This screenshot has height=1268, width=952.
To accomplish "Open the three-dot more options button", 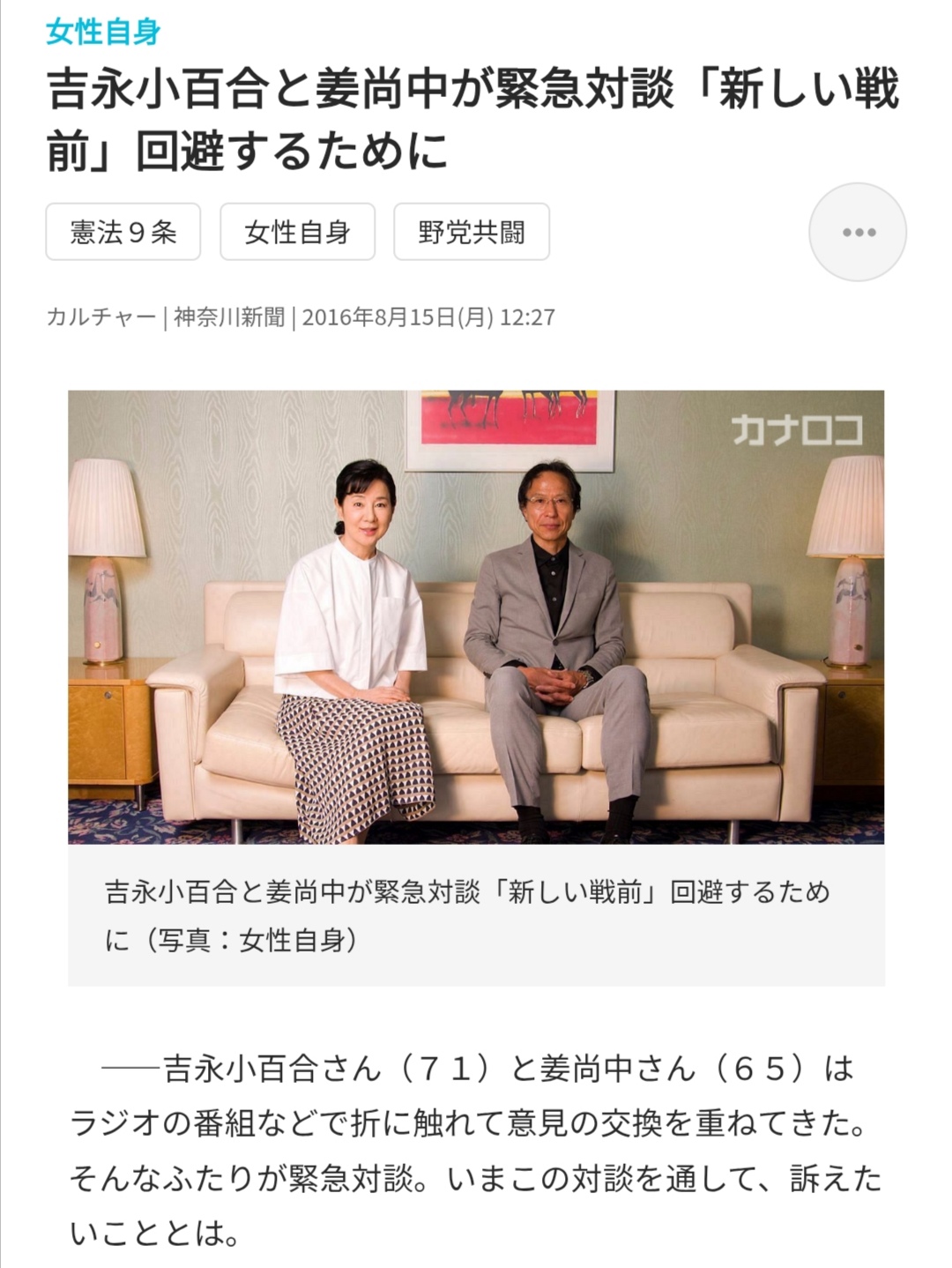I will tap(858, 232).
